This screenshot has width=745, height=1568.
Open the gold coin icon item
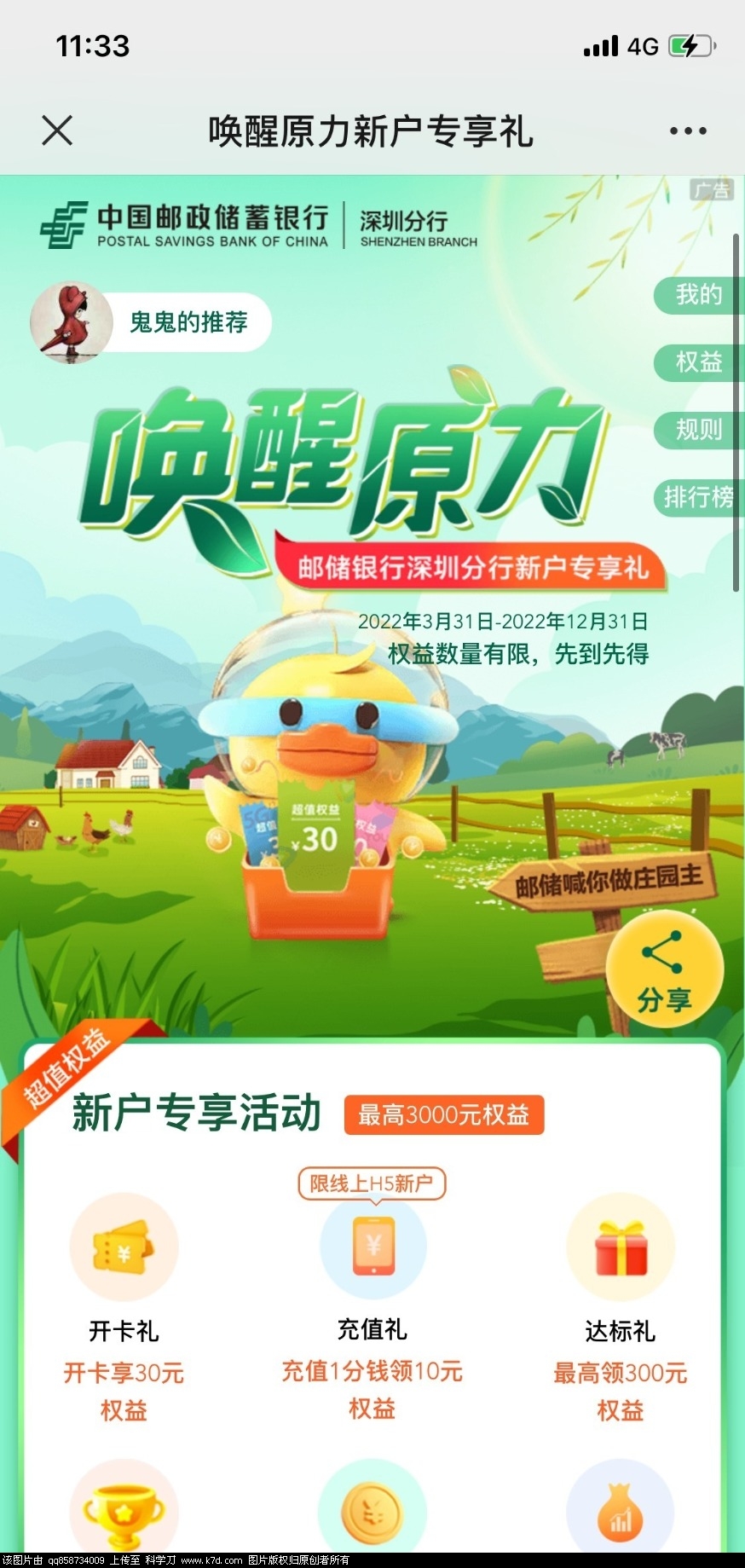(x=372, y=1513)
